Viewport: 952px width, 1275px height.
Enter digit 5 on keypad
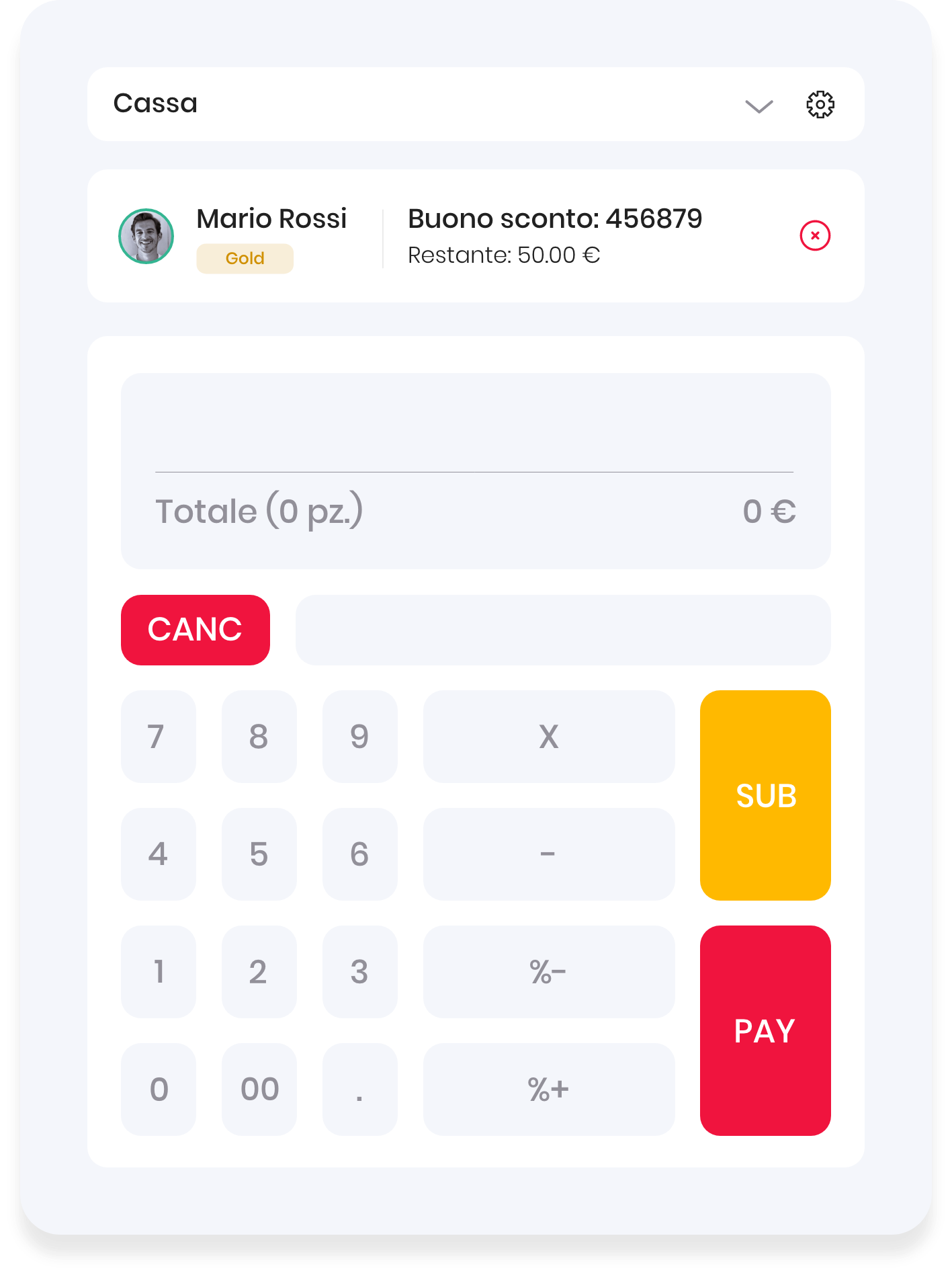point(259,854)
